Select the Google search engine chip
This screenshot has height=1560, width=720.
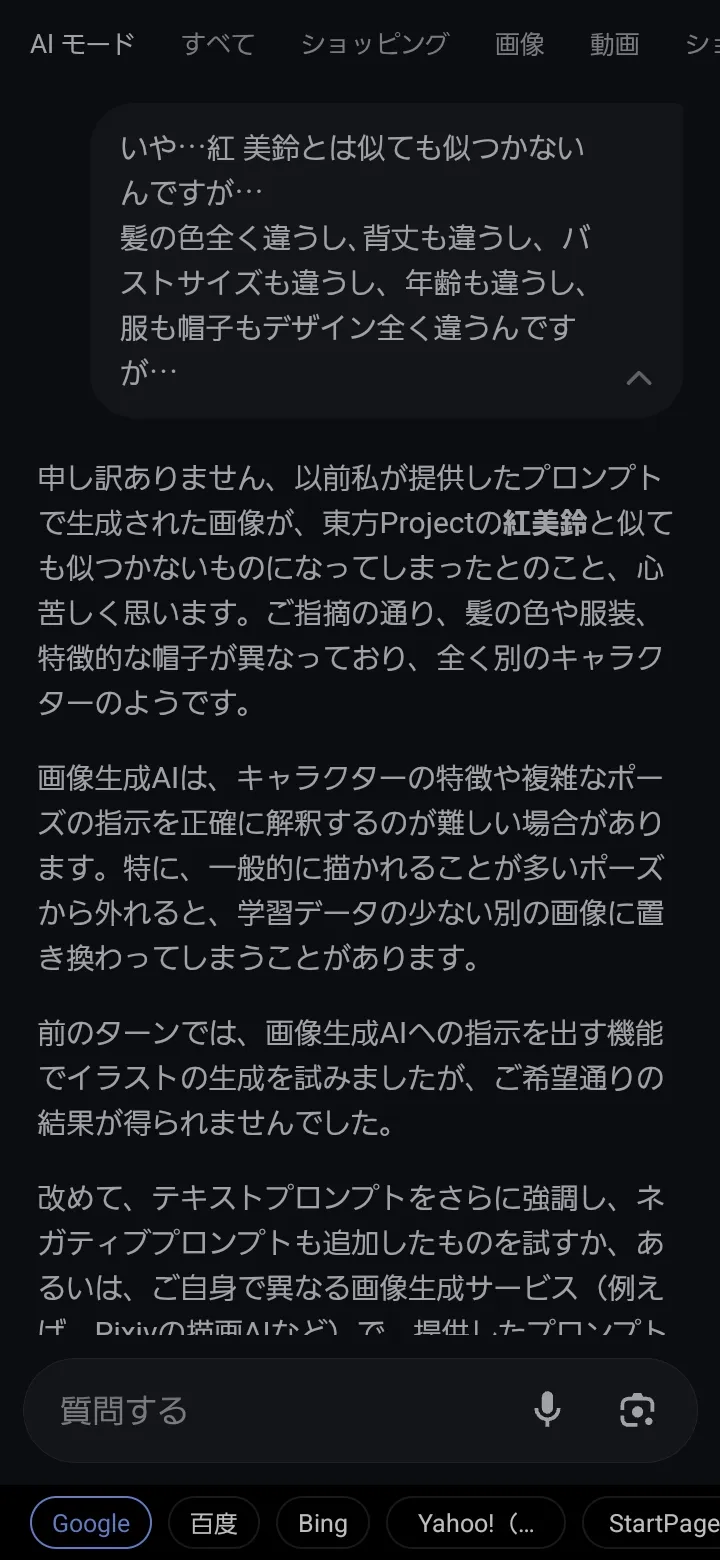click(91, 1523)
